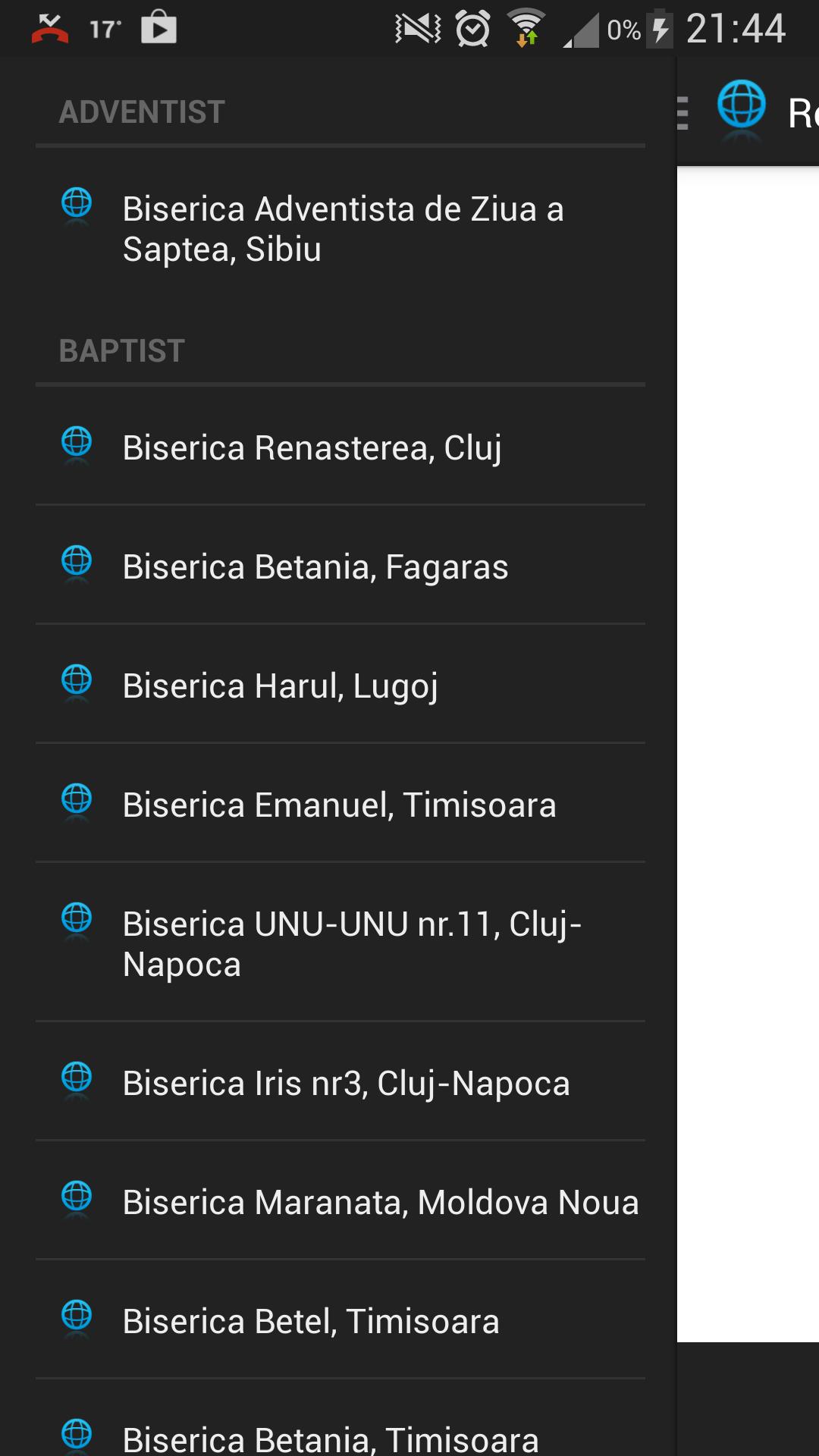Tap the 21:44 clock in status bar
Viewport: 819px width, 1456px height.
coord(734,27)
